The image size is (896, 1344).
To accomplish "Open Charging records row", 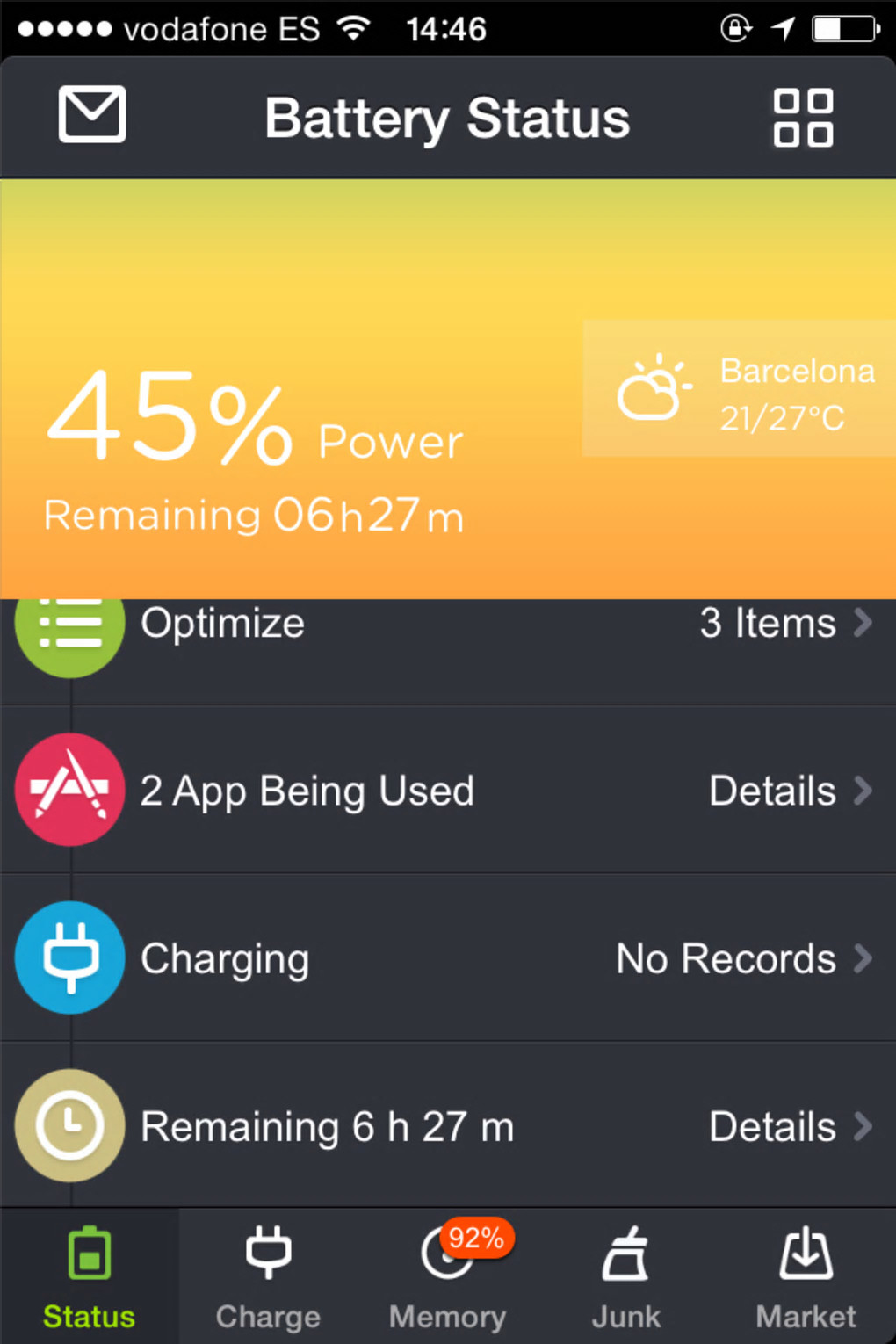I will click(448, 957).
